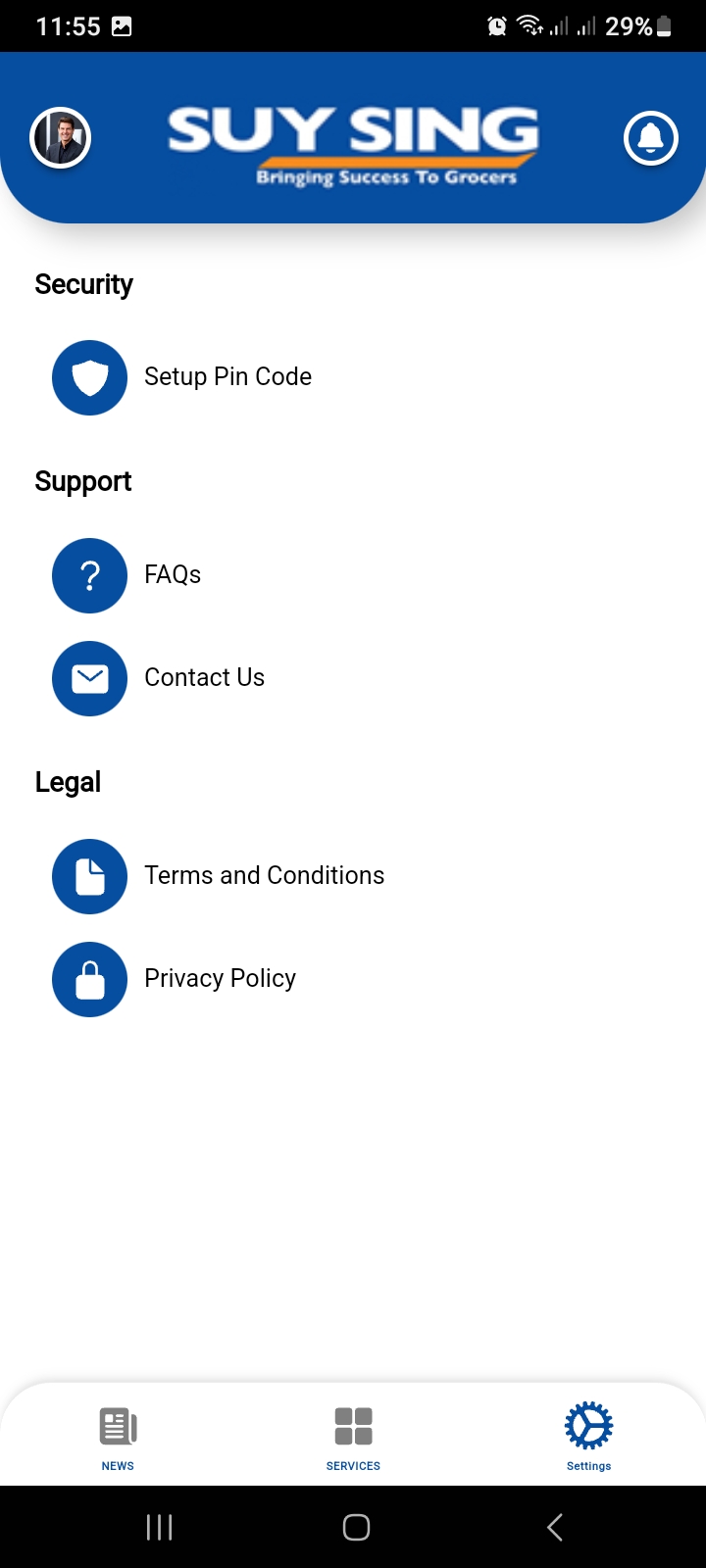
Task: Open Setup Pin Code
Action: tap(227, 377)
